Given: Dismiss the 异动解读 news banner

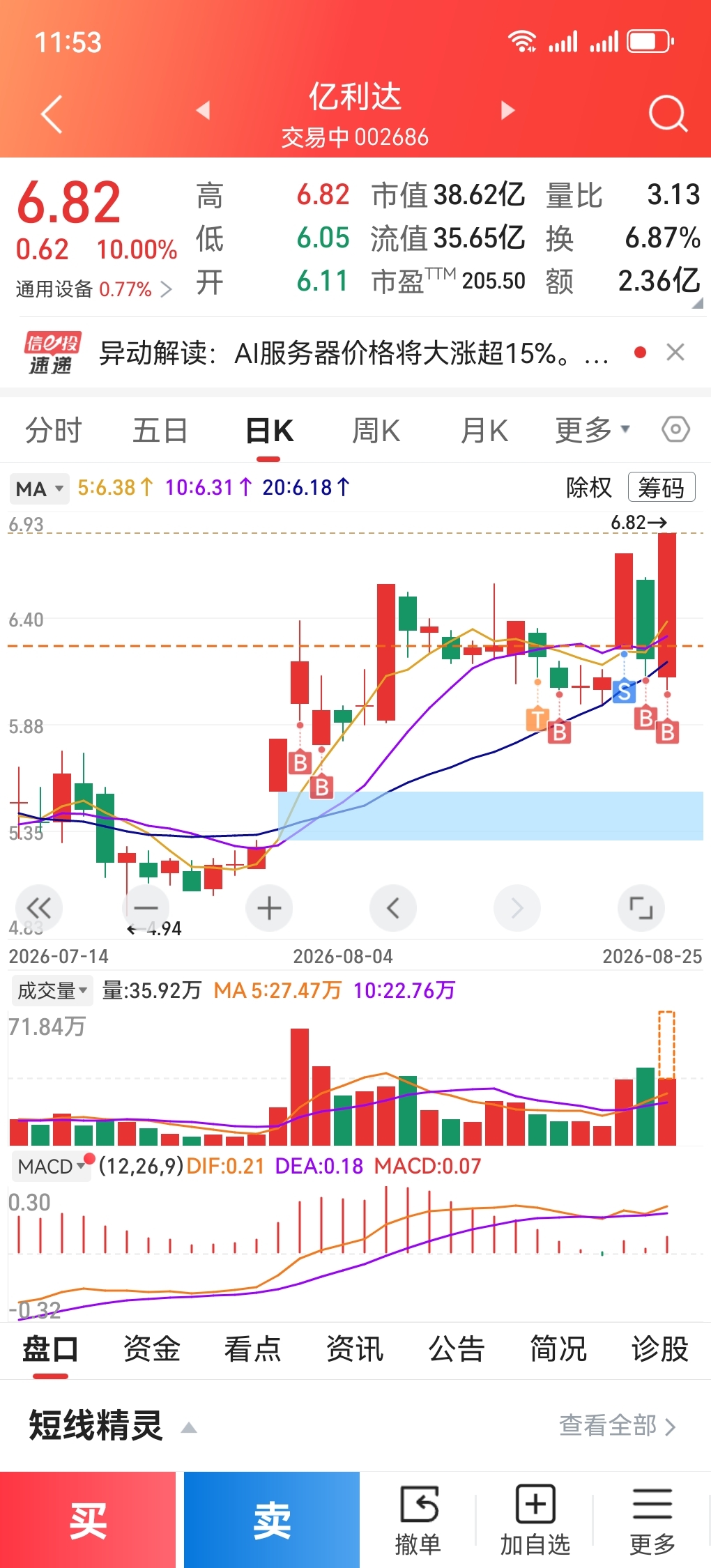Looking at the screenshot, I should (x=675, y=353).
